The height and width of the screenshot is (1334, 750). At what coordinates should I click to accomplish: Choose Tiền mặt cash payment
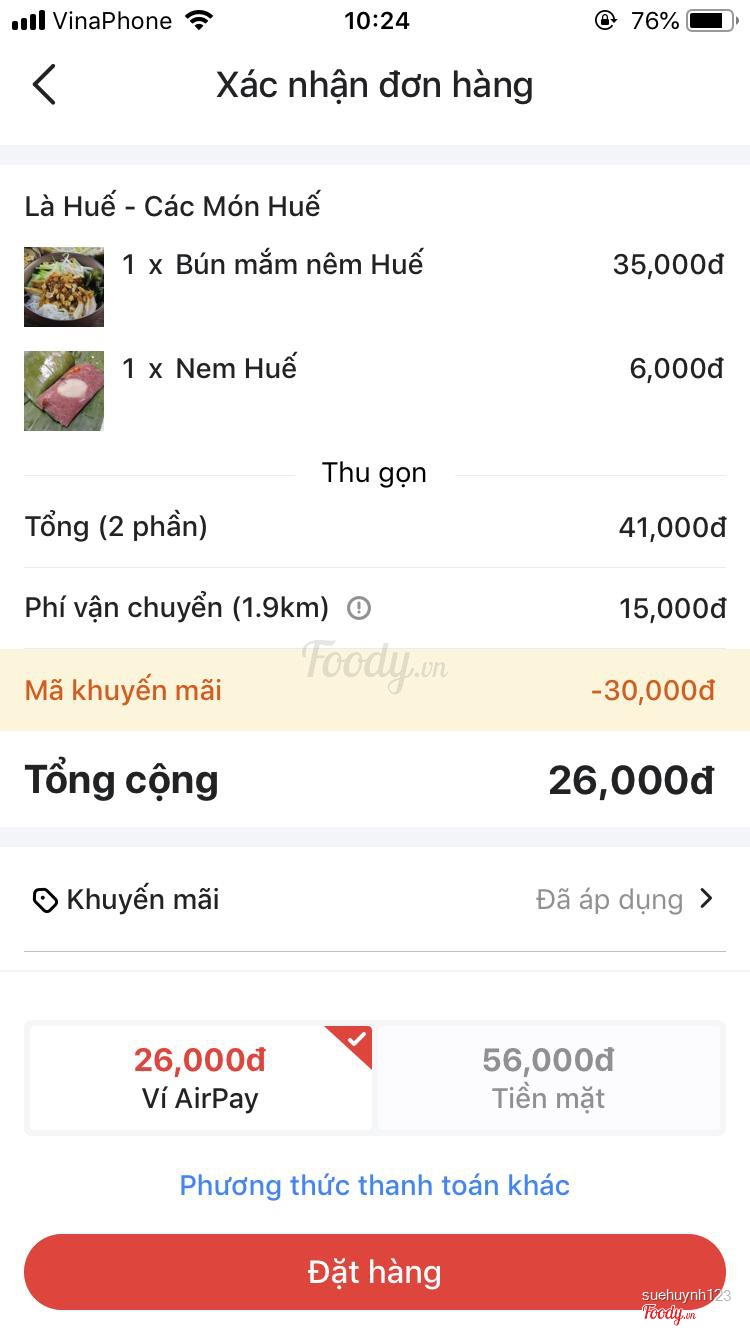pos(548,1078)
